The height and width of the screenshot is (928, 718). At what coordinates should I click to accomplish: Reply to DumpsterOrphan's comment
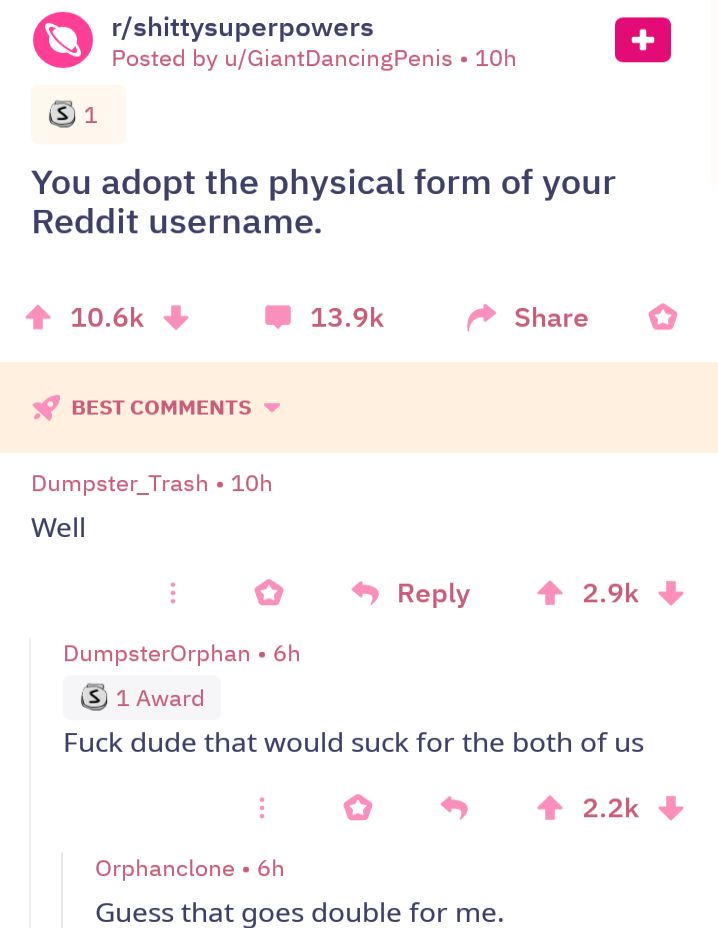click(x=454, y=808)
